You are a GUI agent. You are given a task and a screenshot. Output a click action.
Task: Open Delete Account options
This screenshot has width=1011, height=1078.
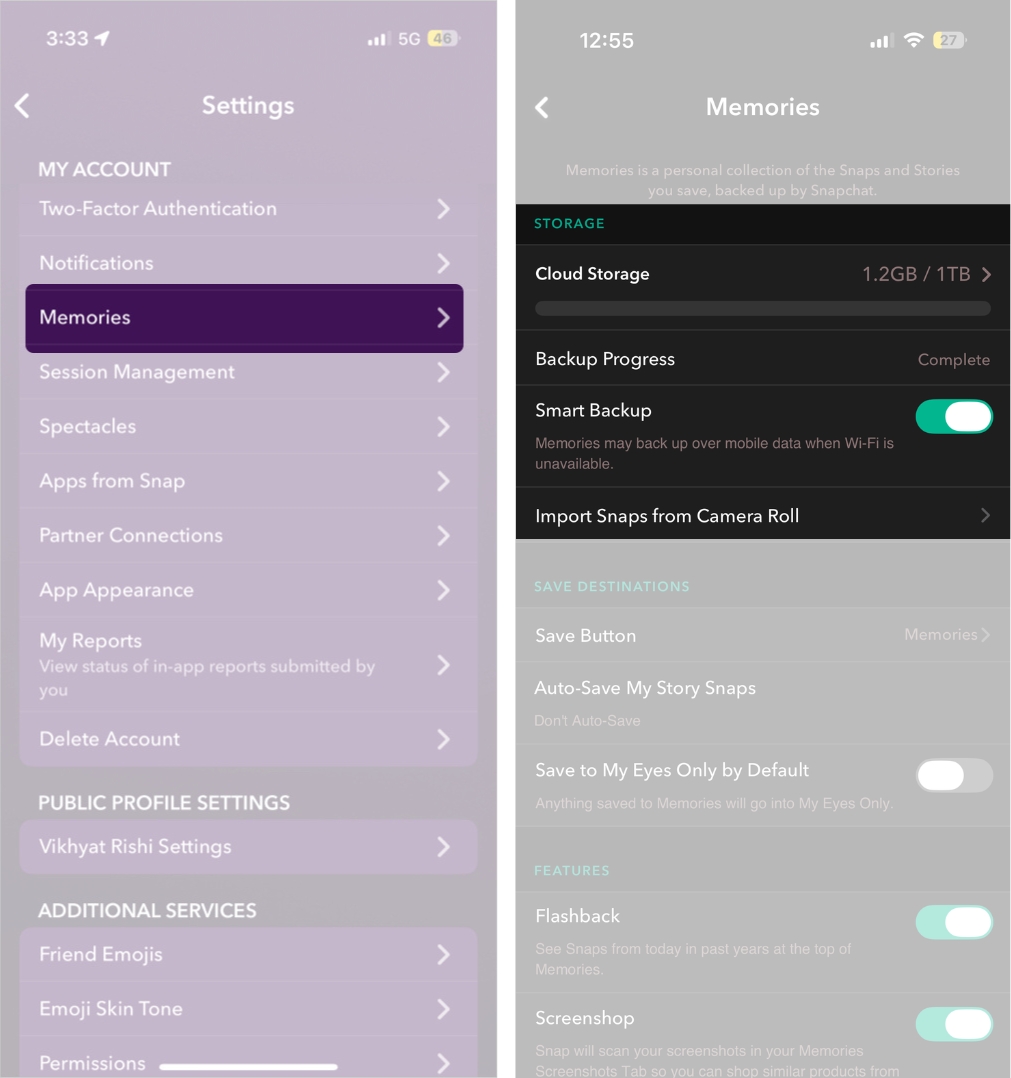click(244, 739)
